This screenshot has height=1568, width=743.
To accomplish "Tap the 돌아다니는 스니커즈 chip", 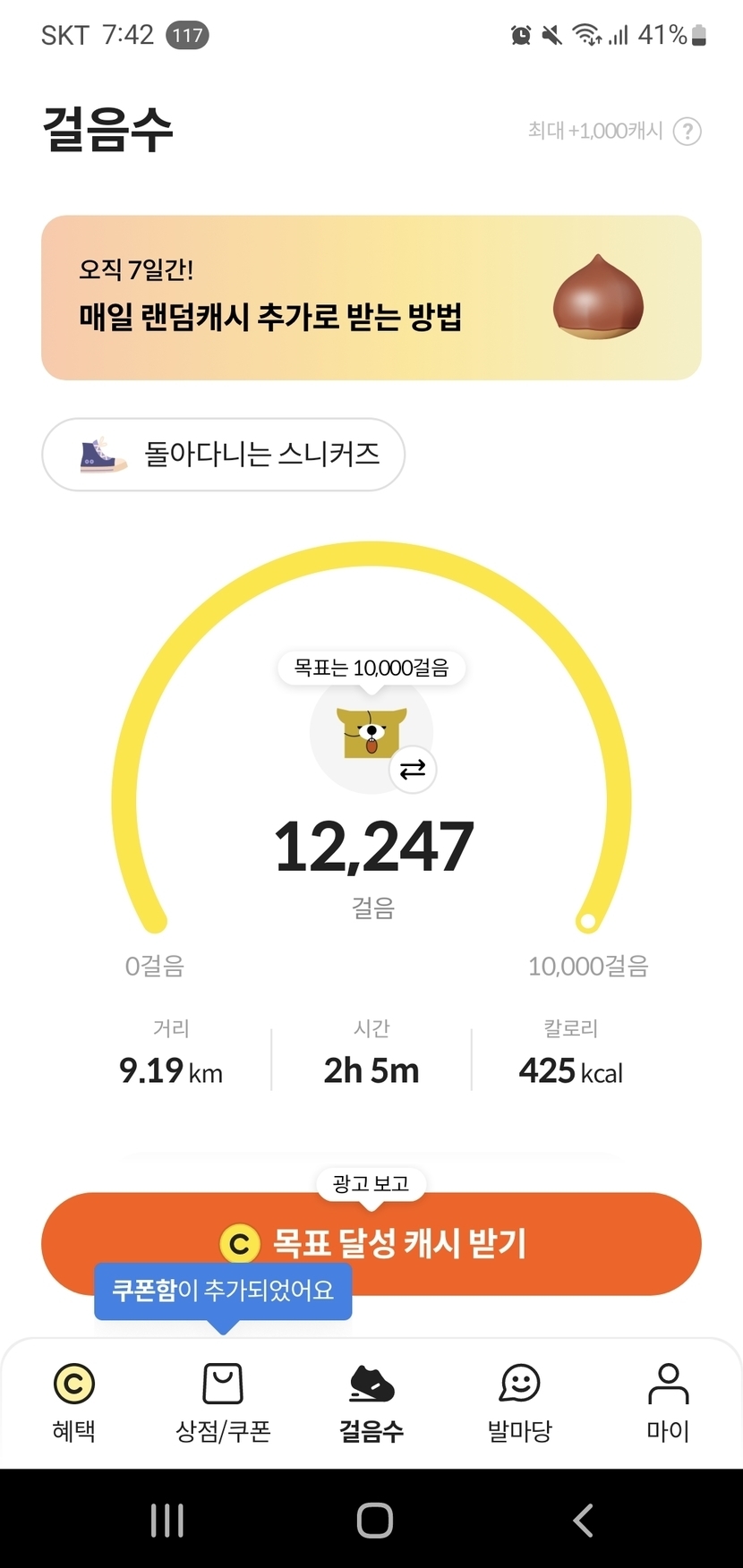I will tap(224, 455).
